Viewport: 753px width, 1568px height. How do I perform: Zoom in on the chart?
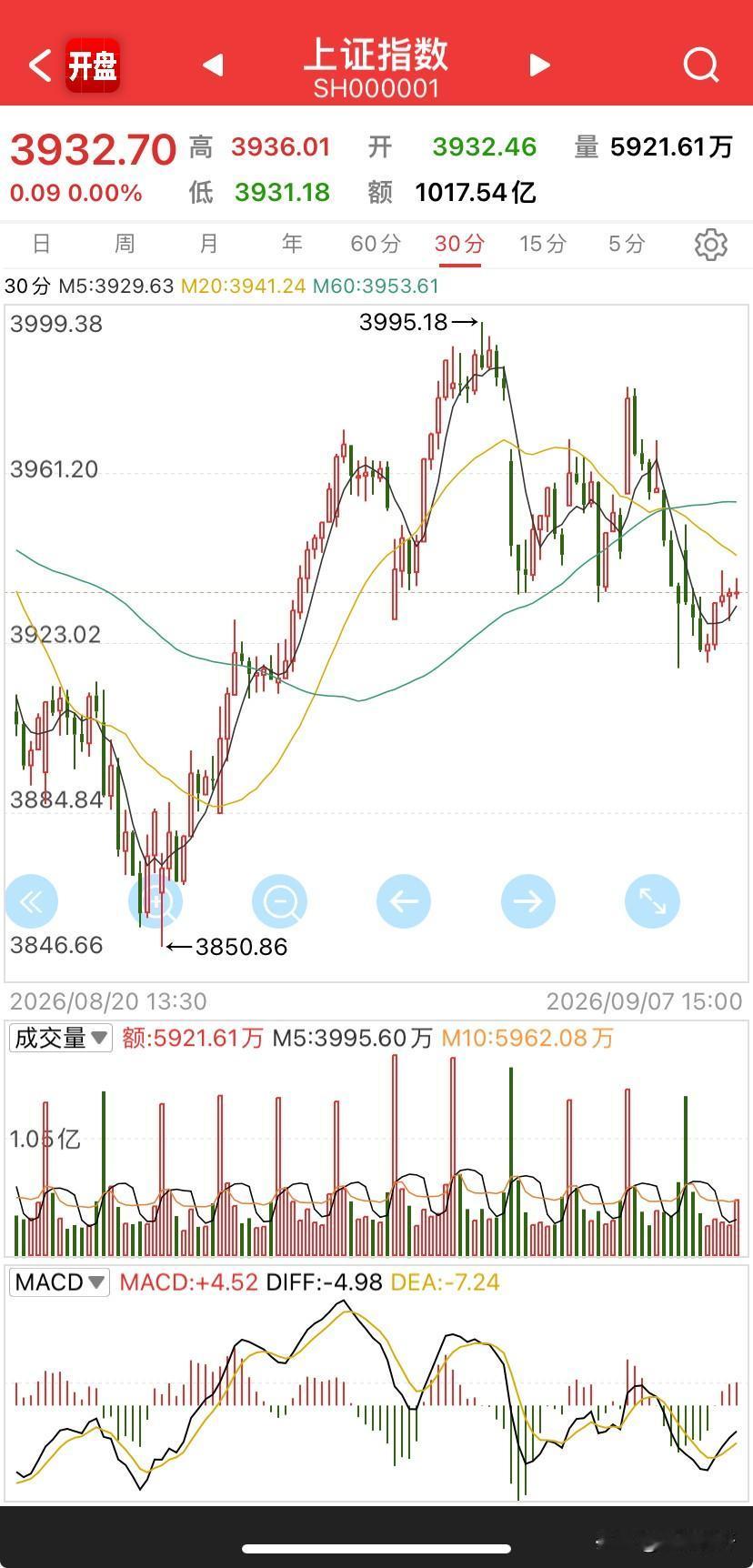click(x=156, y=901)
